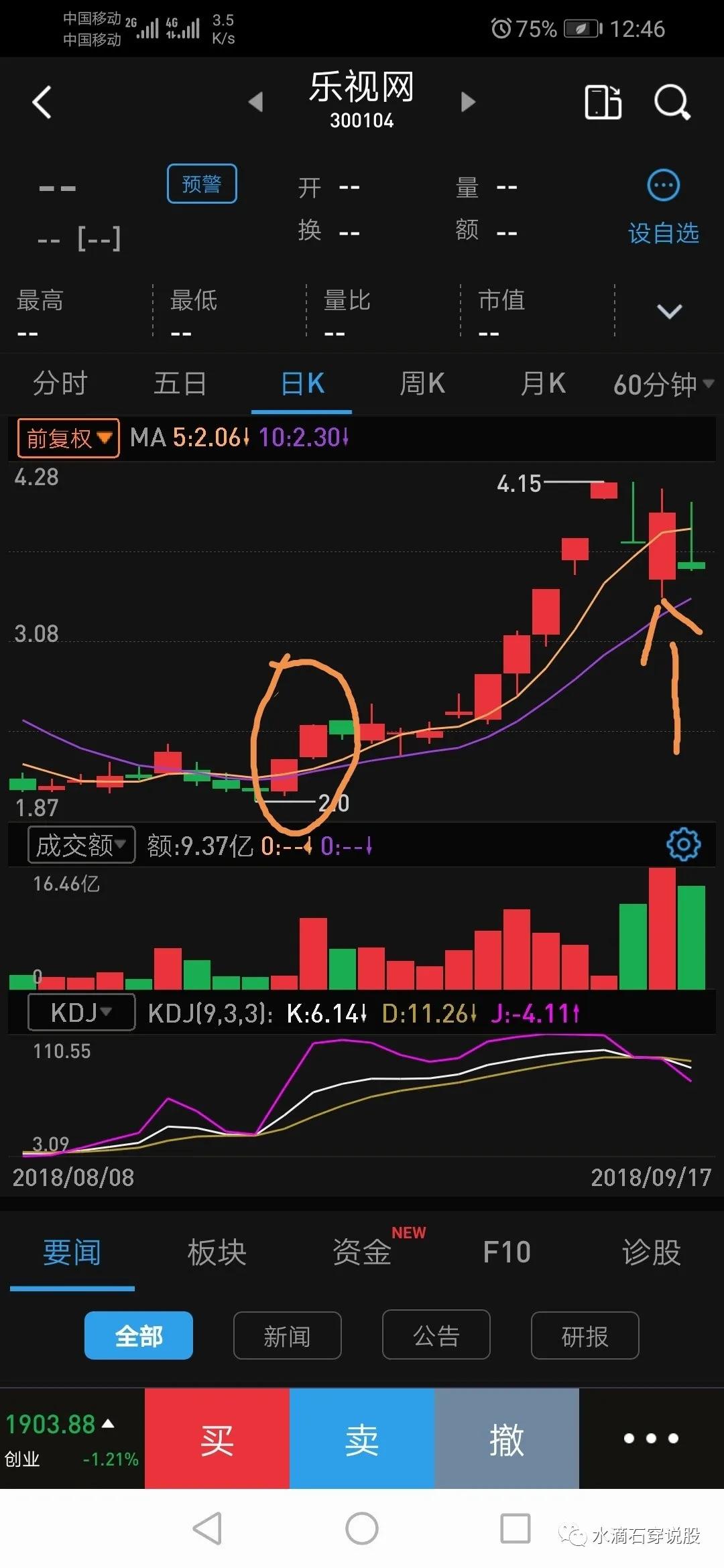This screenshot has height=1568, width=724.
Task: Tap the red 买 buy button
Action: click(x=217, y=1439)
